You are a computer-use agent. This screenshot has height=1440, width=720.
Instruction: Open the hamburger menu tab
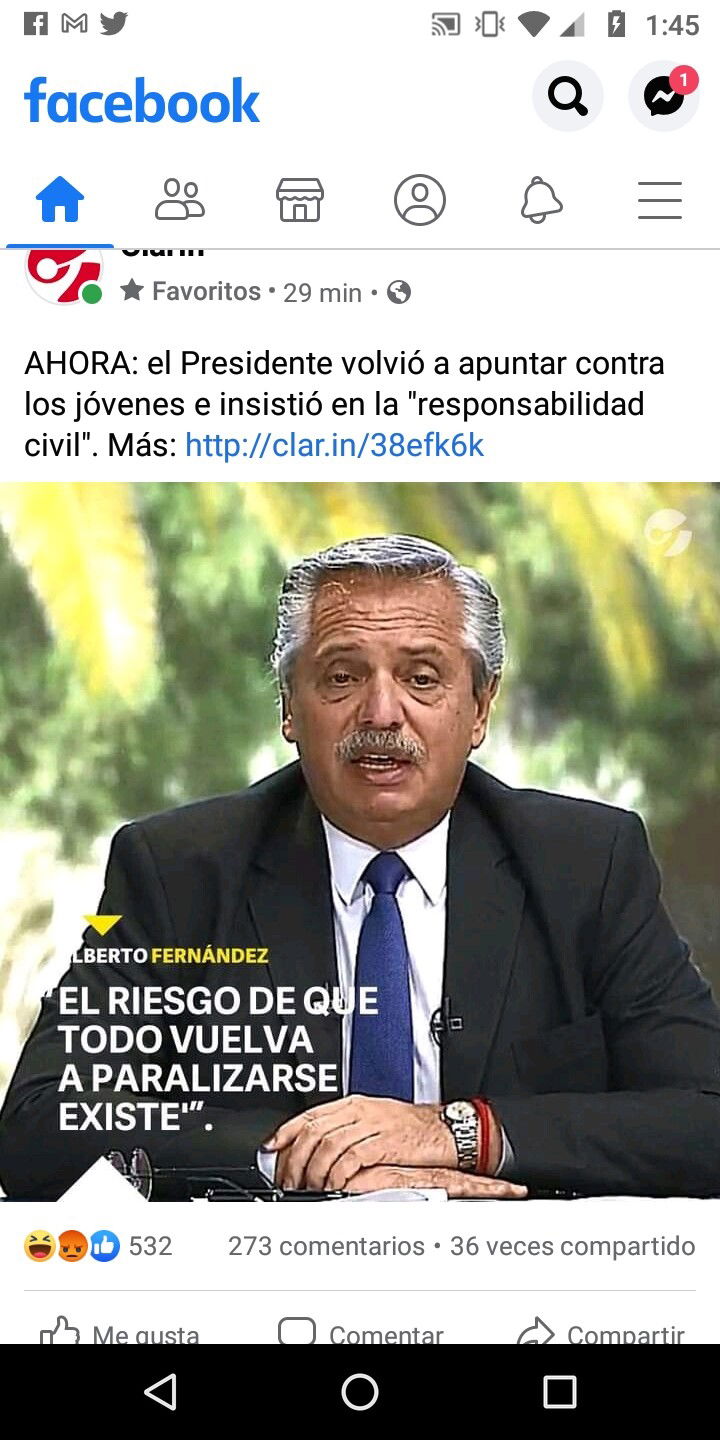(660, 200)
